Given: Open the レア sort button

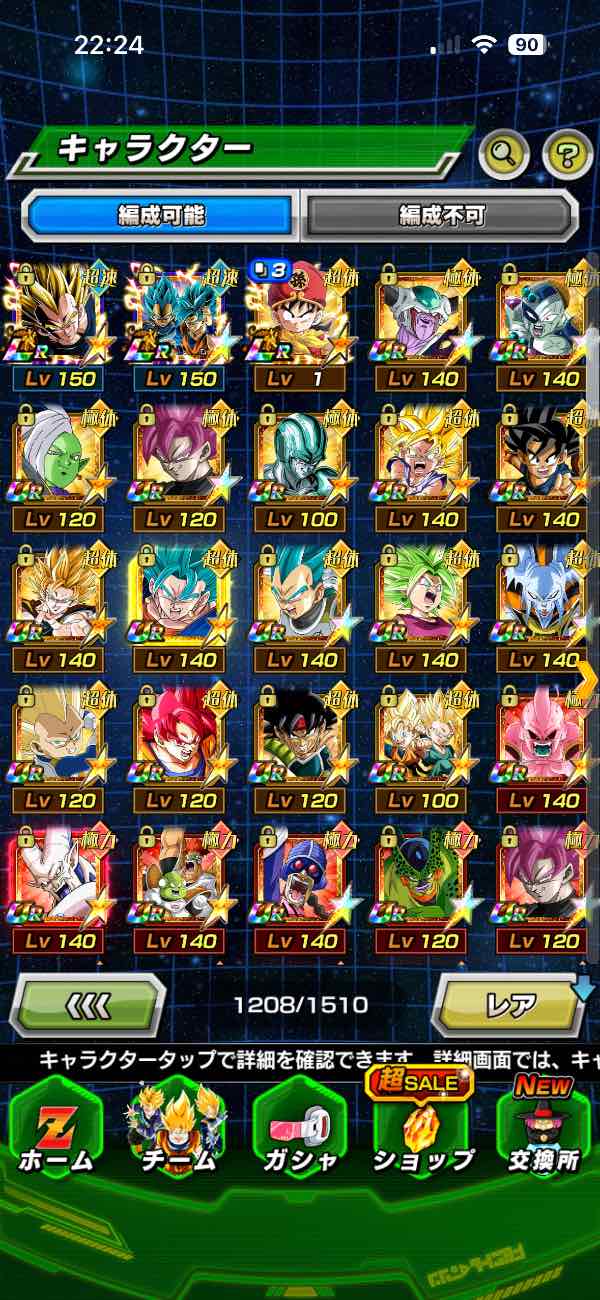Looking at the screenshot, I should point(510,1004).
